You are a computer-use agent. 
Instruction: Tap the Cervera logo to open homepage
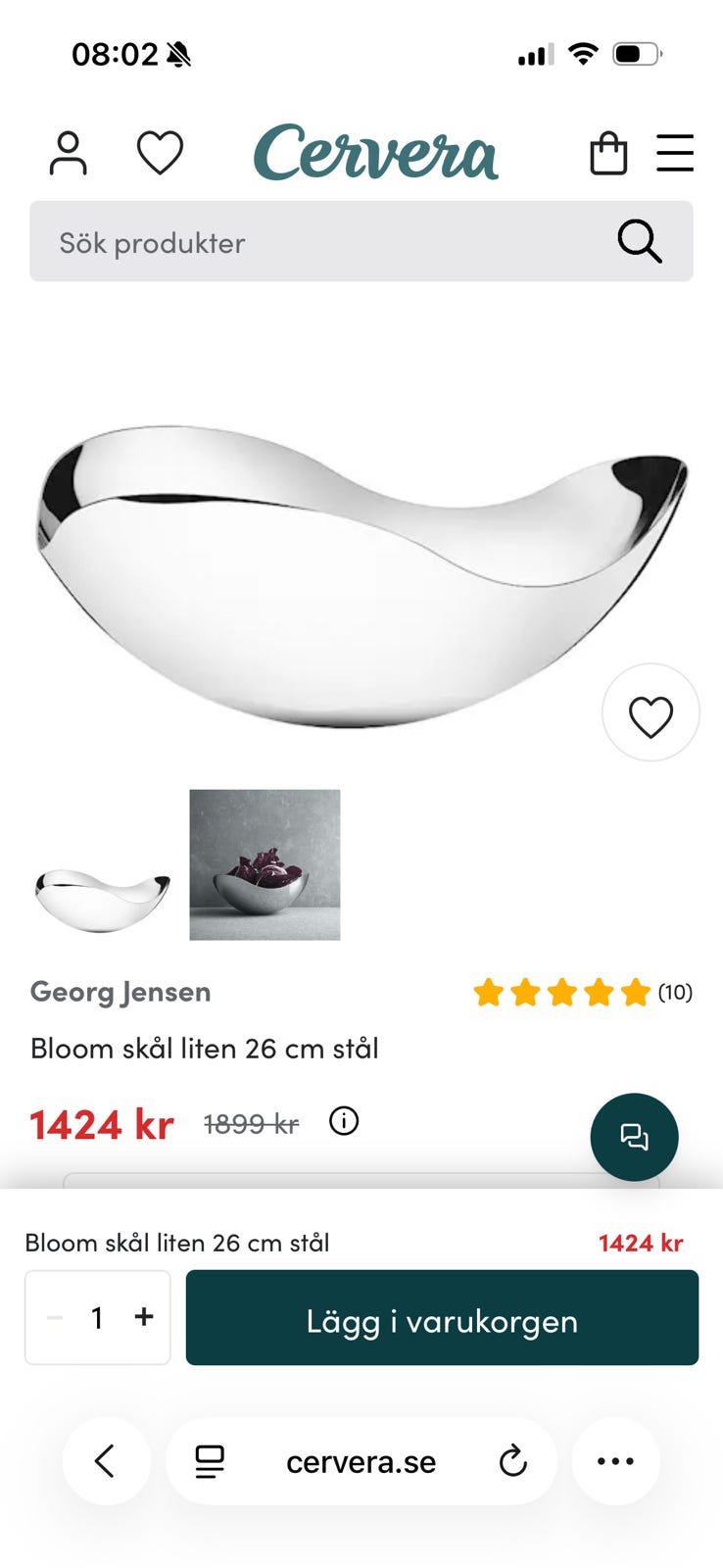tap(375, 154)
